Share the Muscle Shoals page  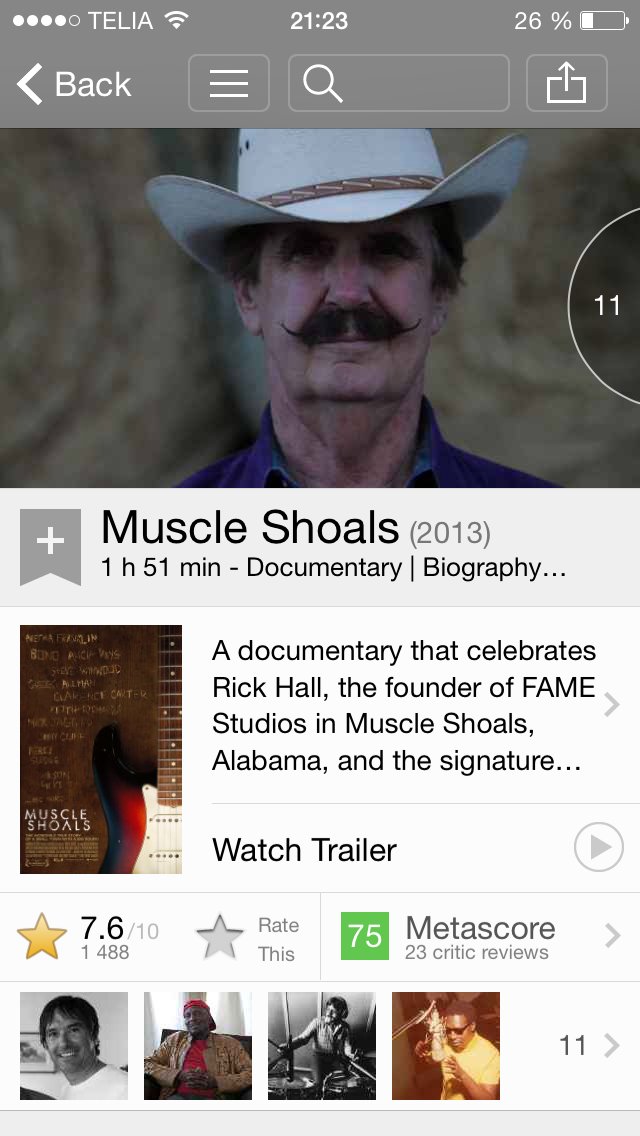coord(566,83)
